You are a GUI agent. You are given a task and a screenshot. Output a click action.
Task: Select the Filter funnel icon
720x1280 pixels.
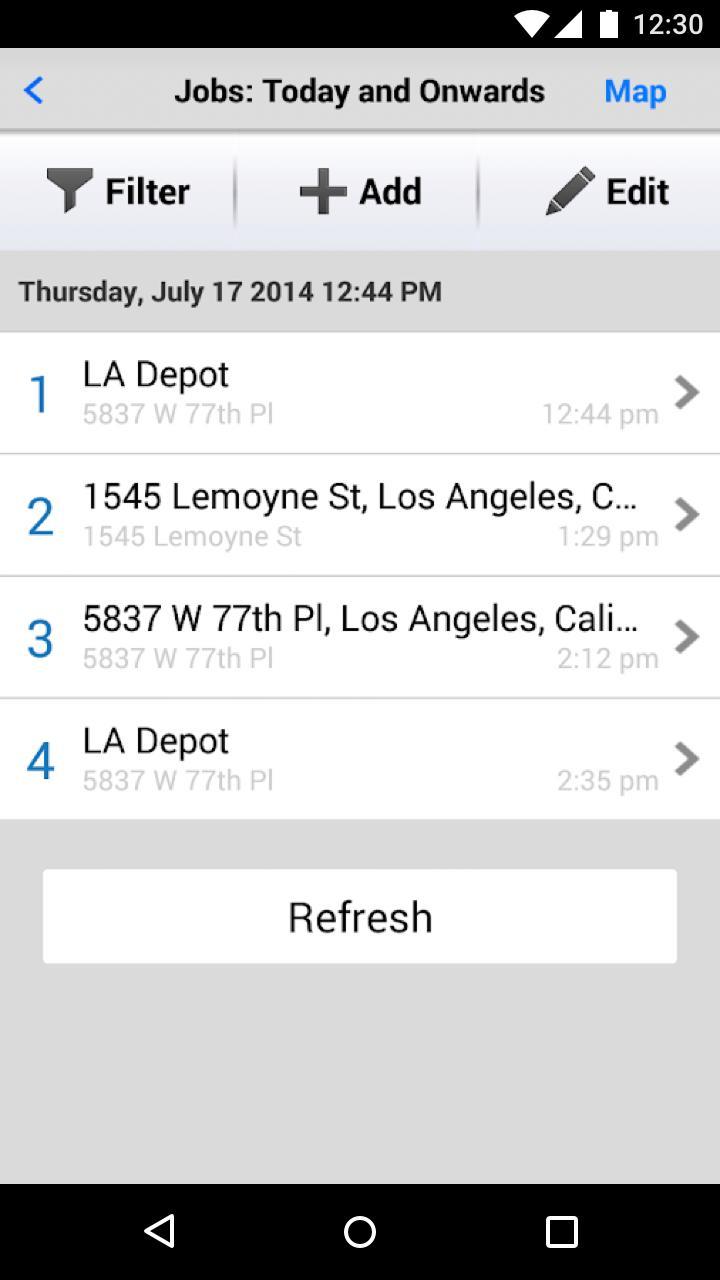point(66,190)
